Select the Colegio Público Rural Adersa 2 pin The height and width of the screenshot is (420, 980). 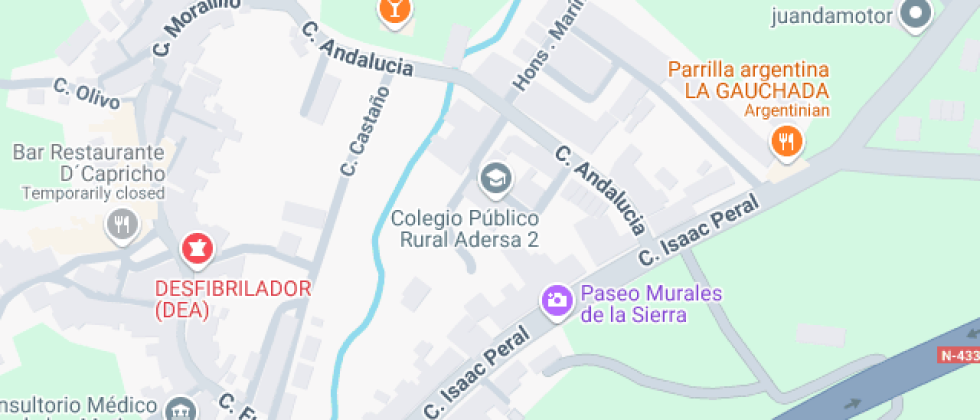[493, 180]
